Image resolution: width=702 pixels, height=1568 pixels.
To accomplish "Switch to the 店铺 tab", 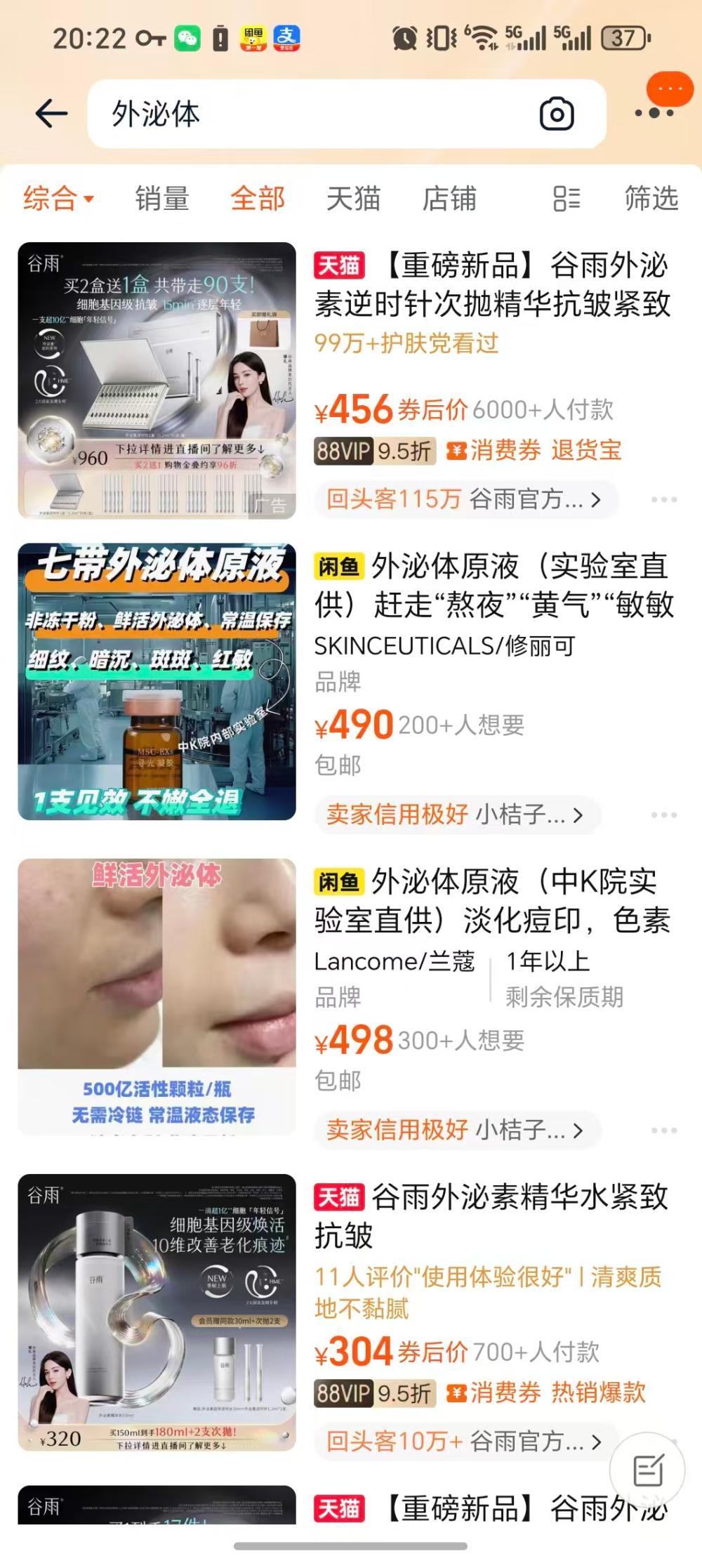I will 449,199.
